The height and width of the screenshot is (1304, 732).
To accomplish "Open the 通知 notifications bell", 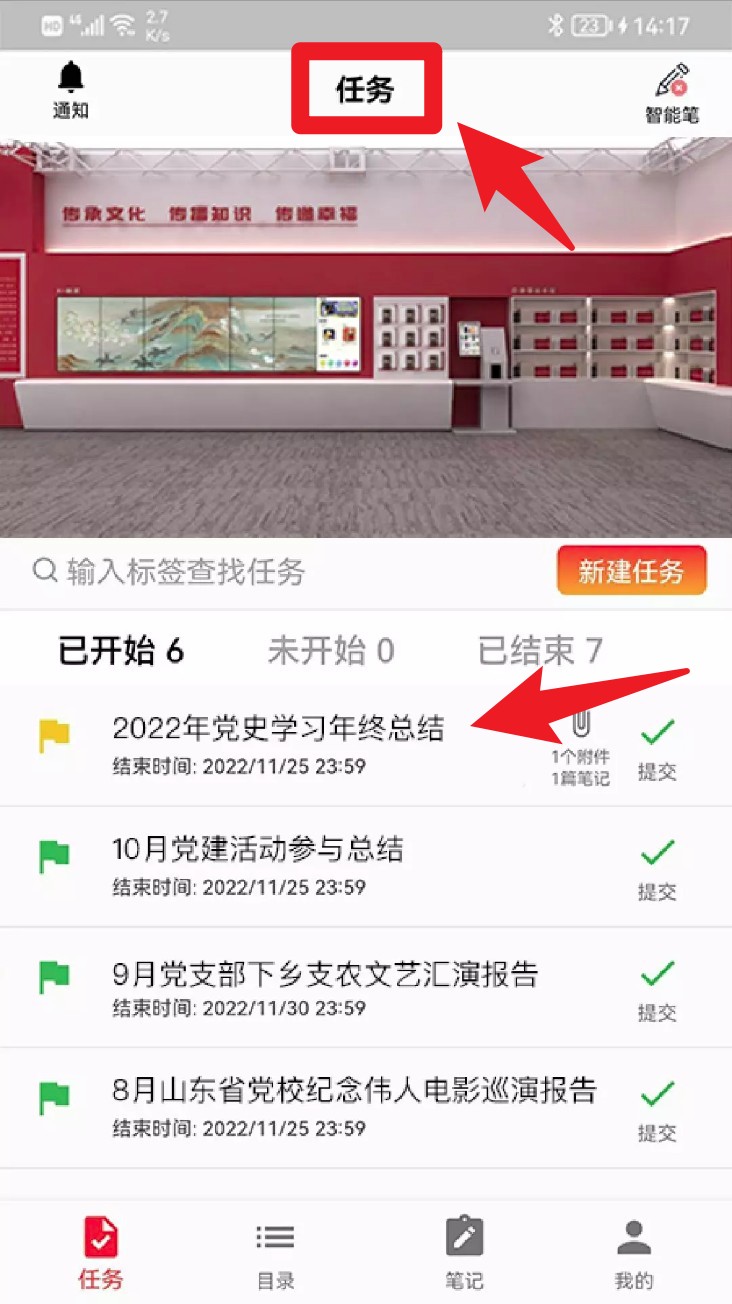I will [x=71, y=90].
